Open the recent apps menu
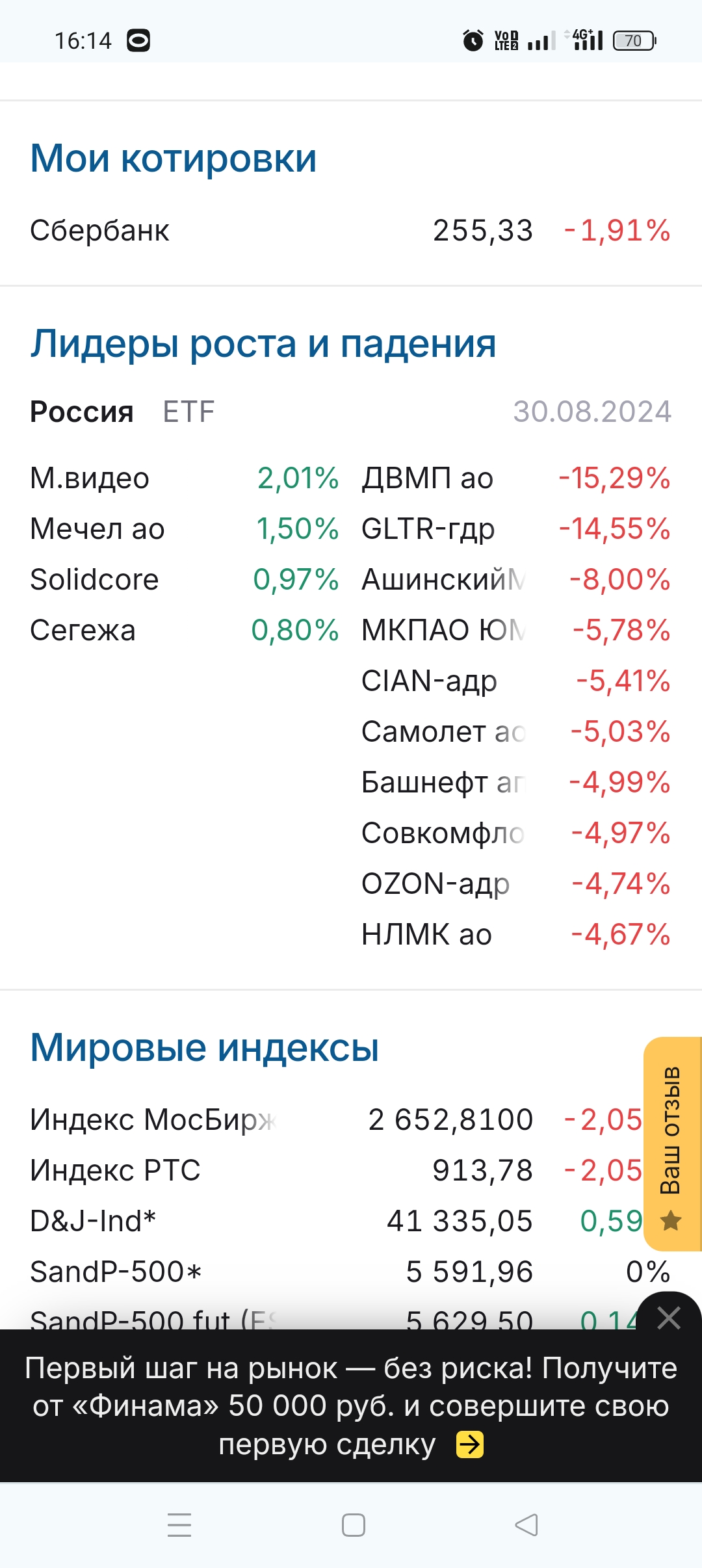Screen dimensions: 702x1568 179,1524
